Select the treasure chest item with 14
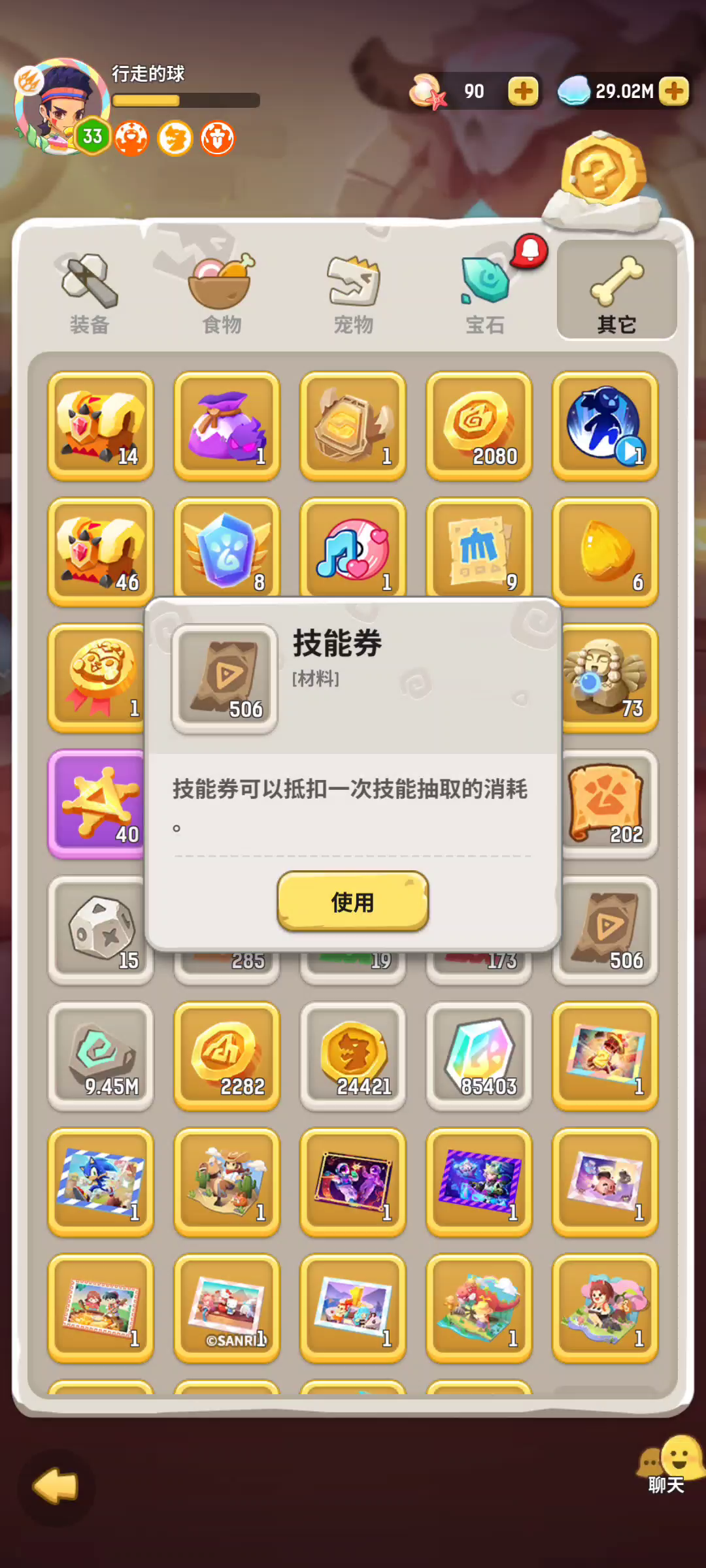The image size is (706, 1568). [101, 425]
